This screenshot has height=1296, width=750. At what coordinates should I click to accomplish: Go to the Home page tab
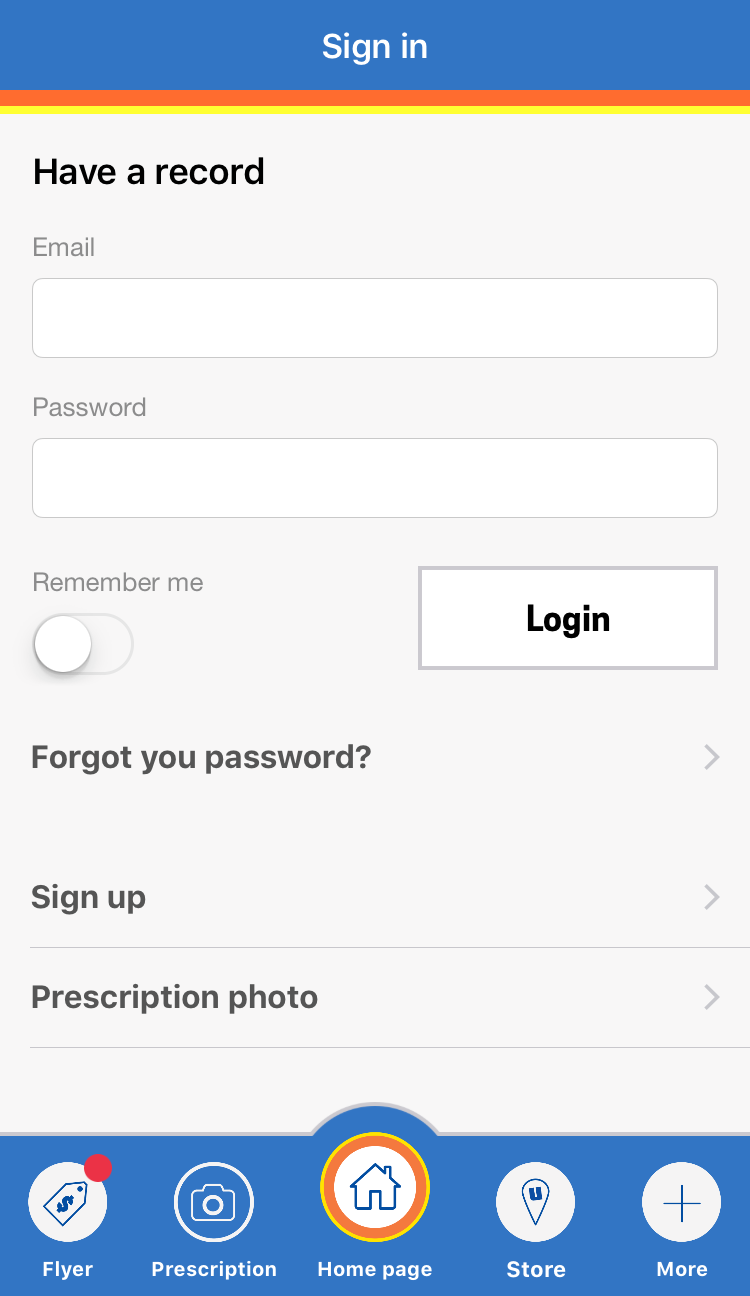pos(375,1205)
